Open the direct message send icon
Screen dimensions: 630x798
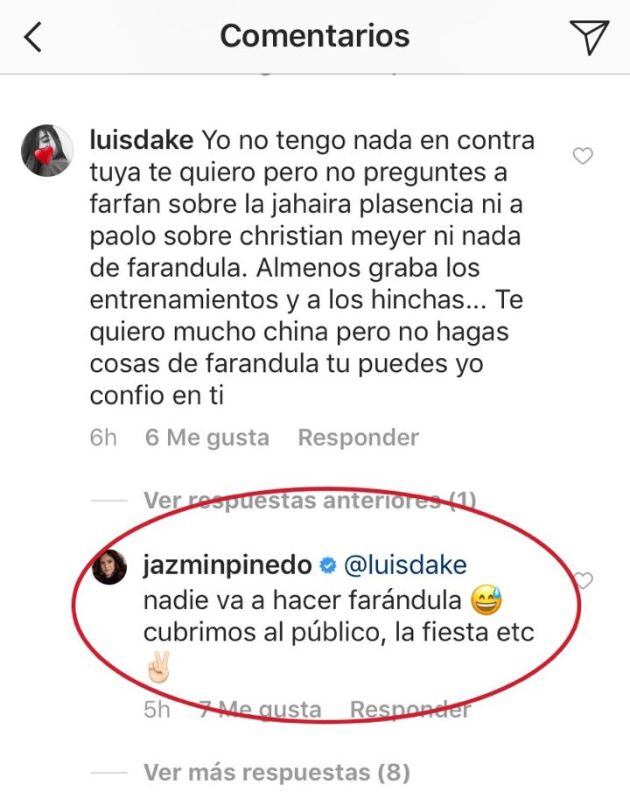point(589,37)
